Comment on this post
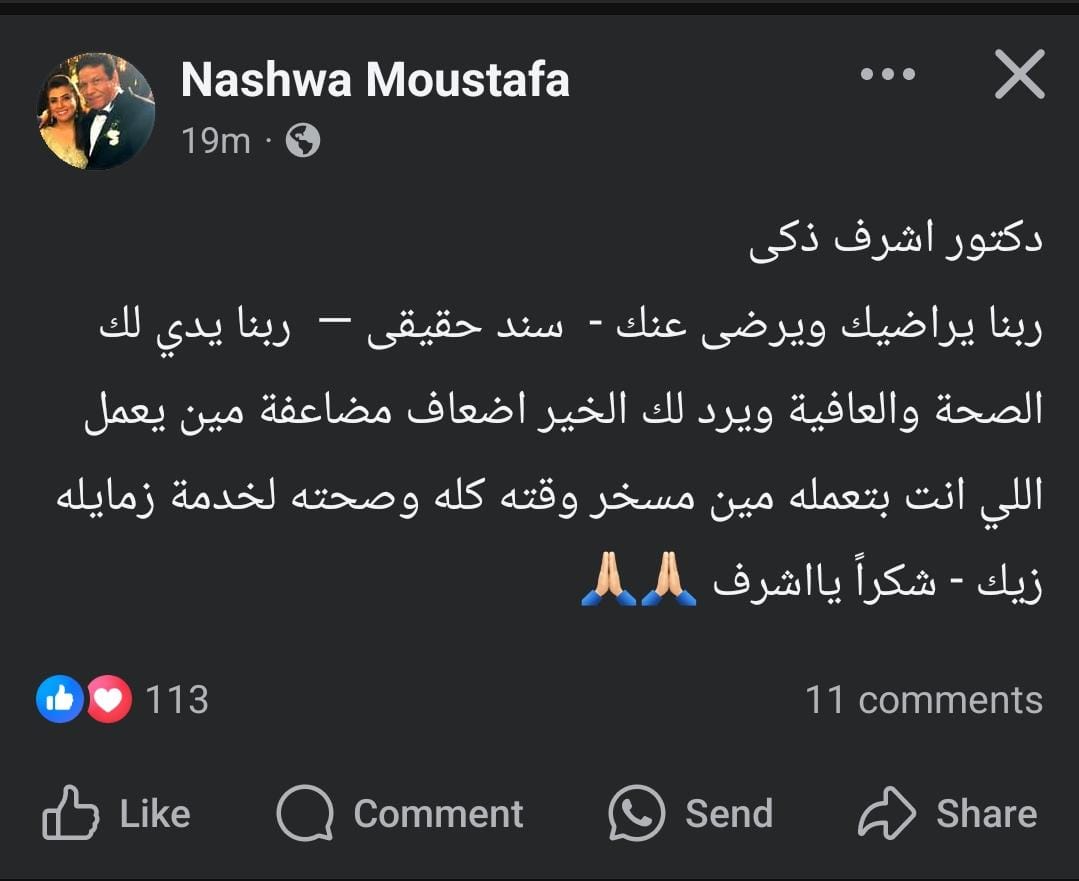This screenshot has height=881, width=1079. (400, 814)
